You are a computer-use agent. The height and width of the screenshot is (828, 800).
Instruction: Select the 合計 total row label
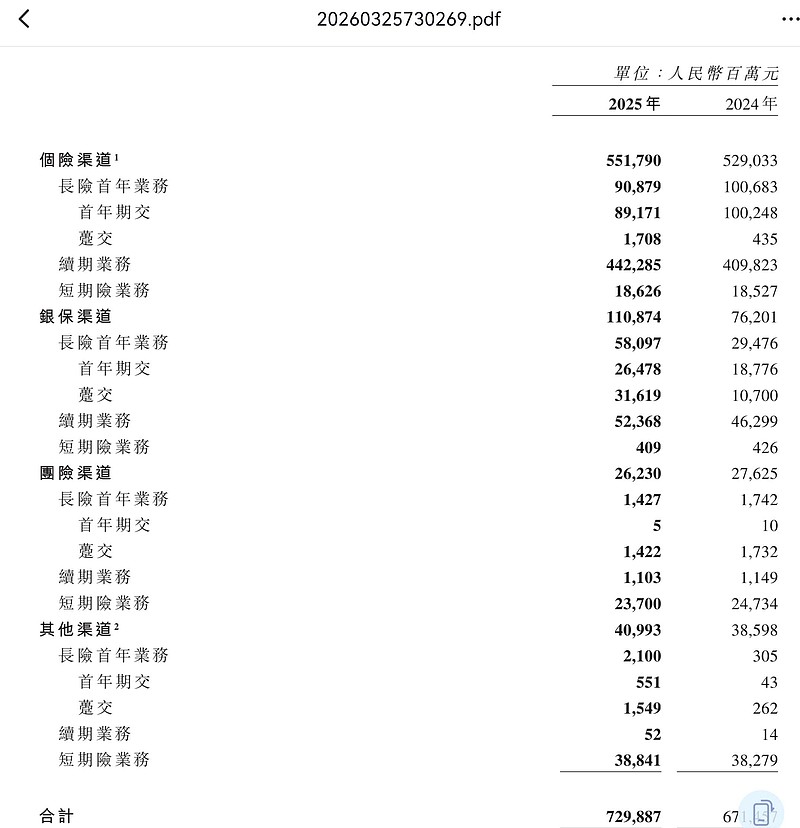tap(55, 814)
